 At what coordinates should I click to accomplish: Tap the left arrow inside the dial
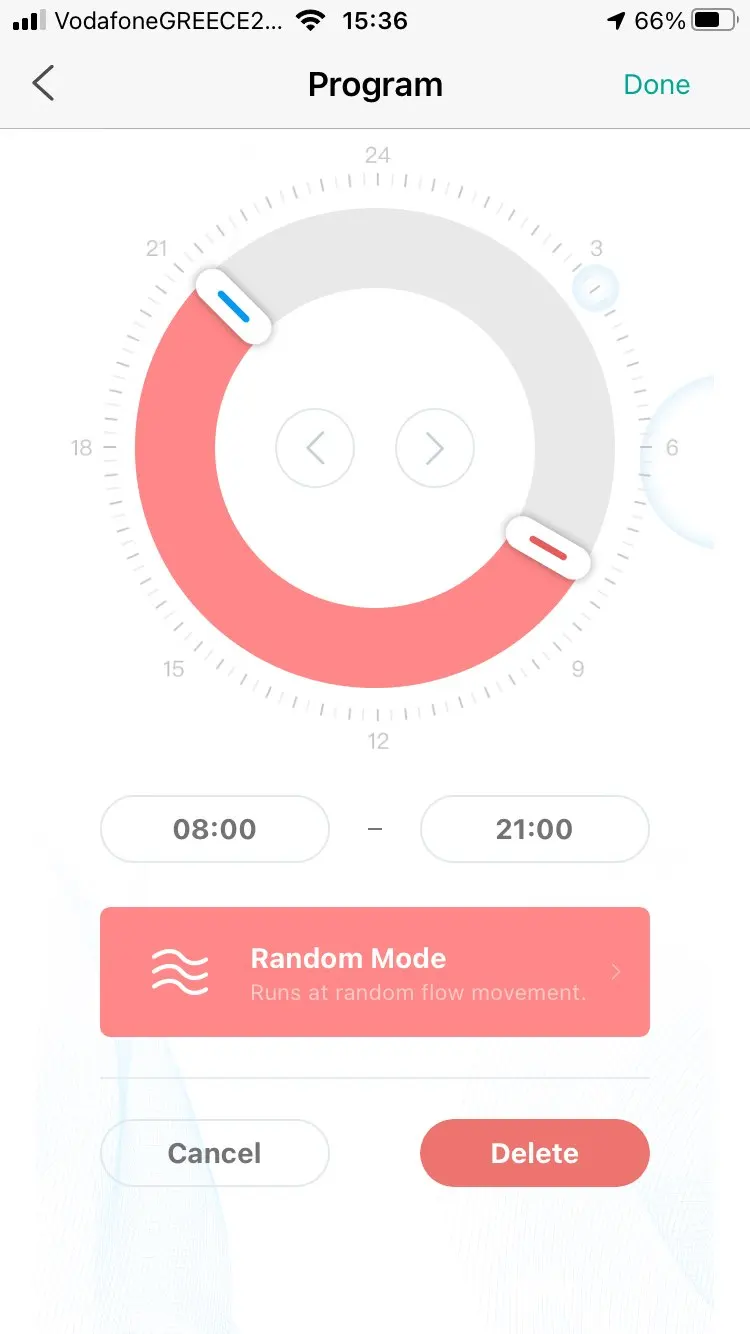point(315,448)
